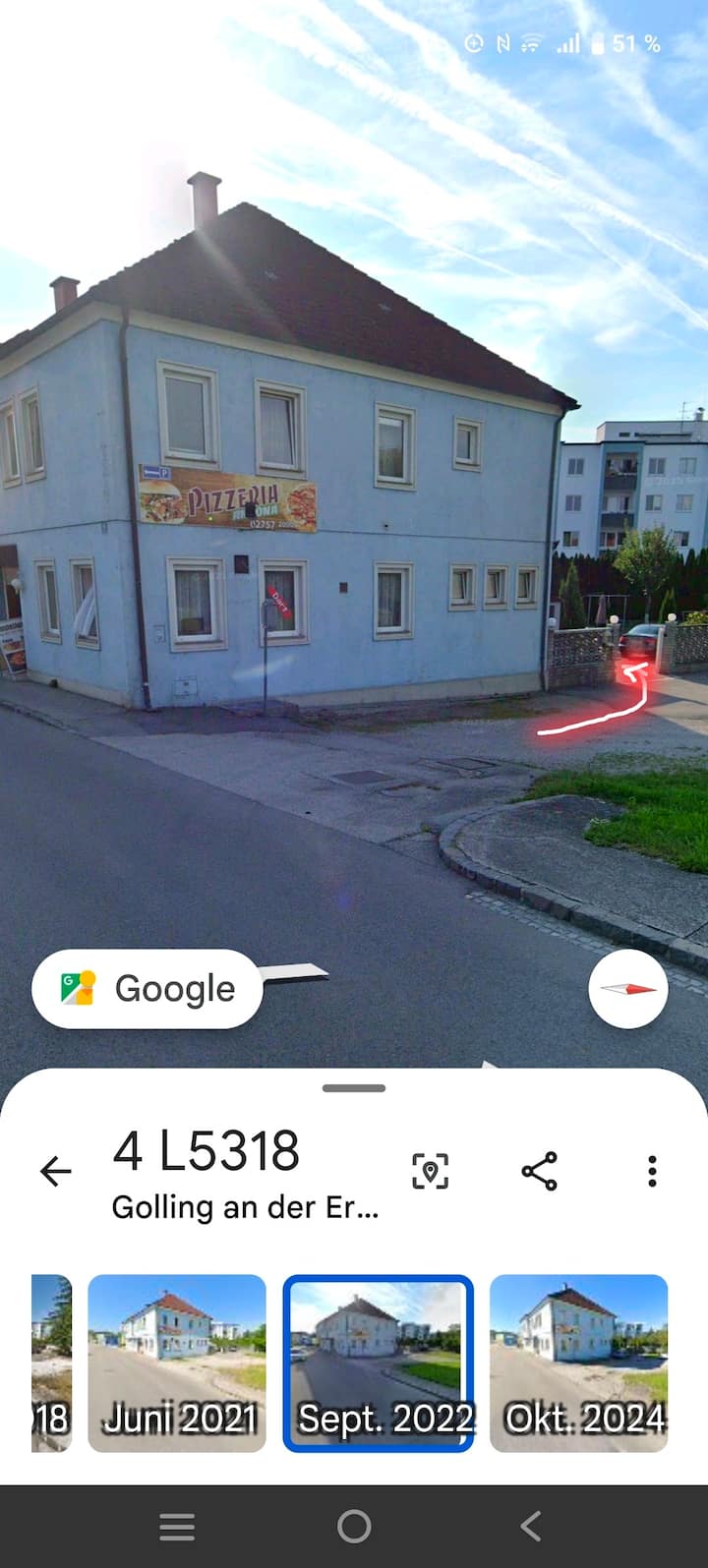This screenshot has height=1568, width=708.
Task: Tap the Google logo watermark
Action: [146, 989]
